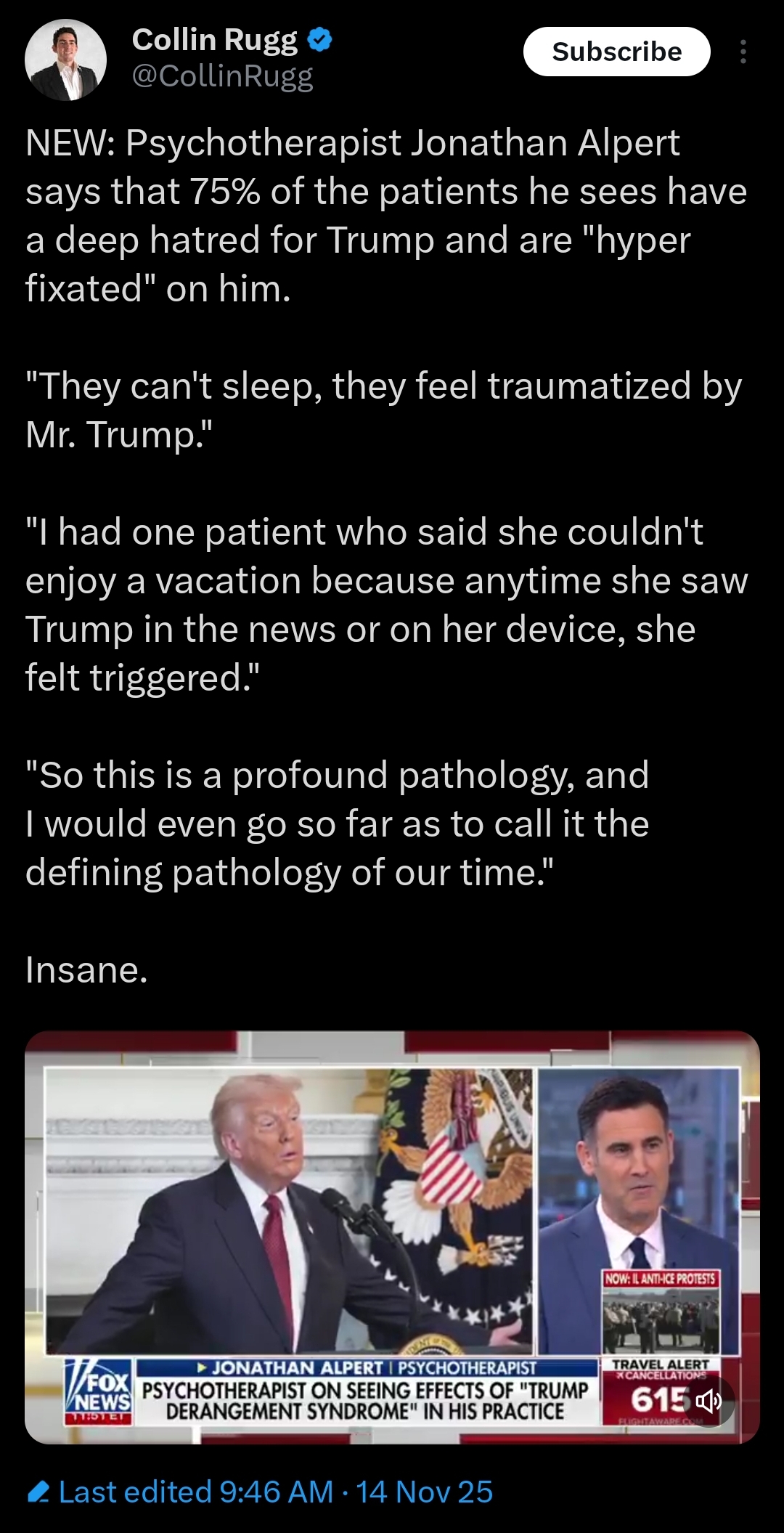Viewport: 784px width, 1533px height.
Task: Subscribe to Collin Rugg
Action: click(x=616, y=52)
